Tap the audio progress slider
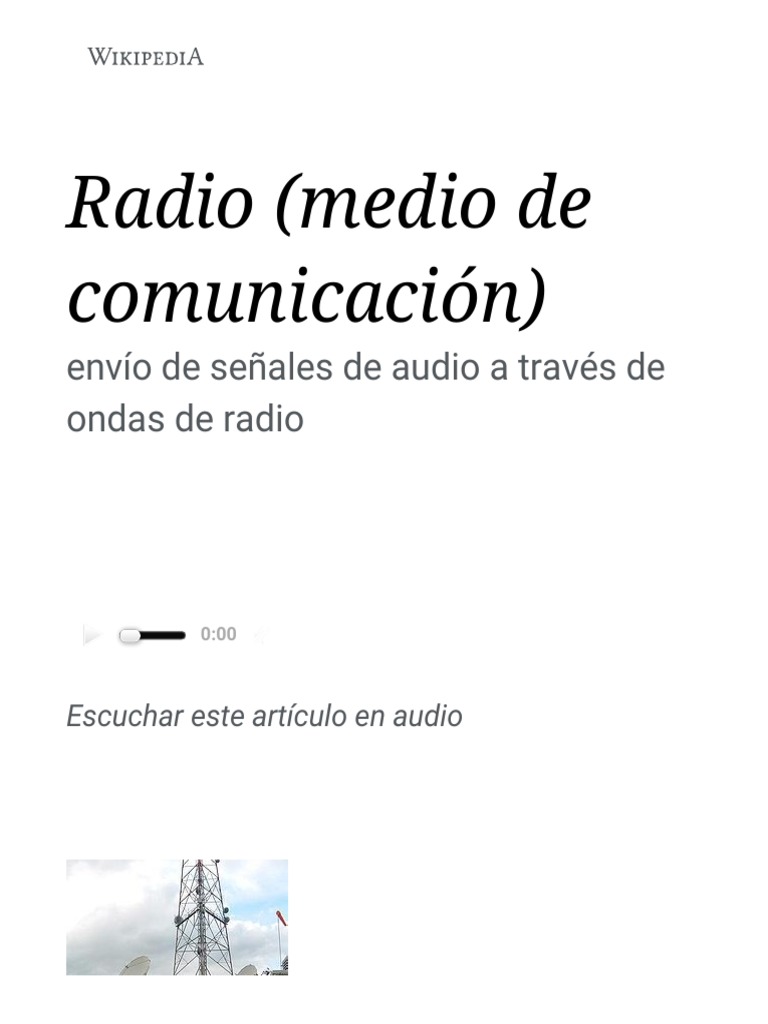768x1024 pixels. [152, 635]
